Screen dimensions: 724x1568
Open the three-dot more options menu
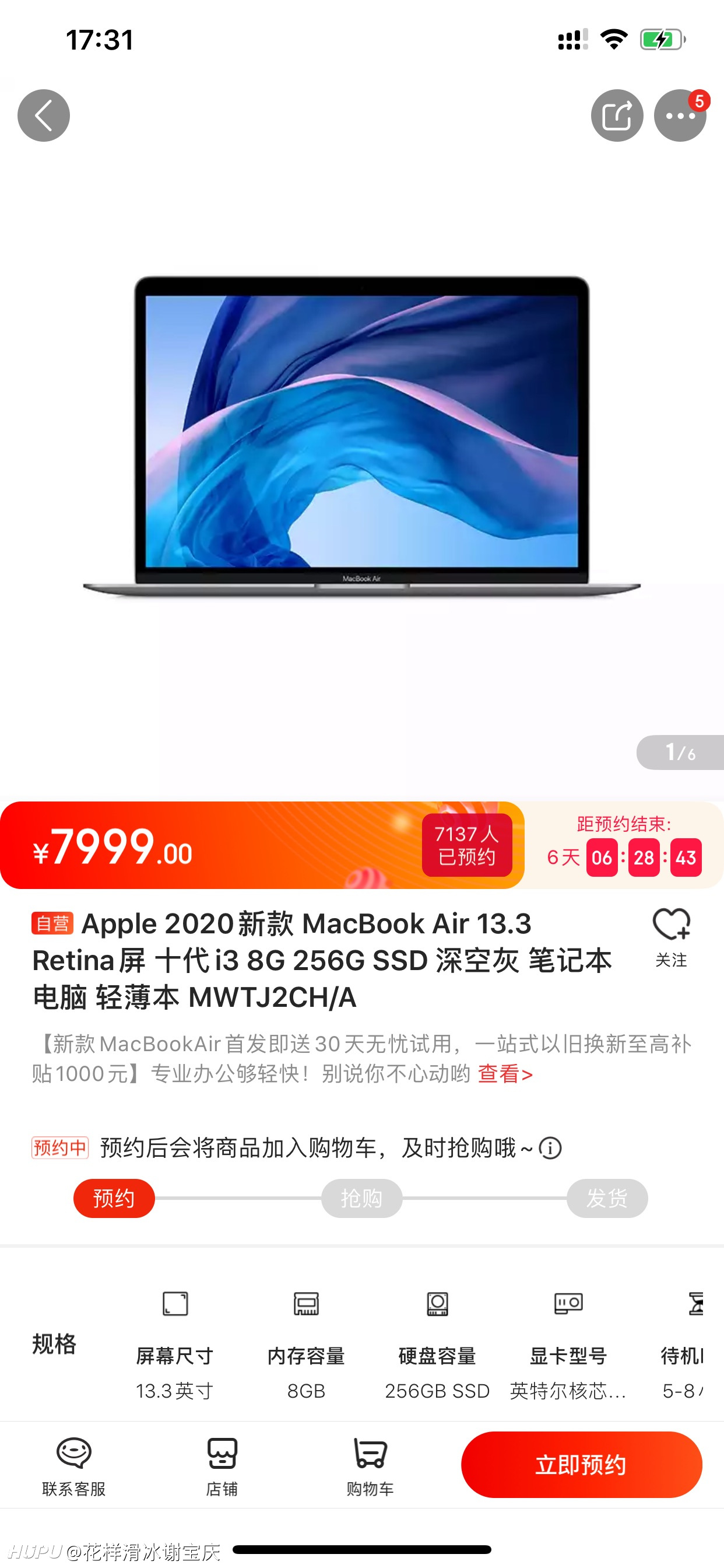coord(680,116)
